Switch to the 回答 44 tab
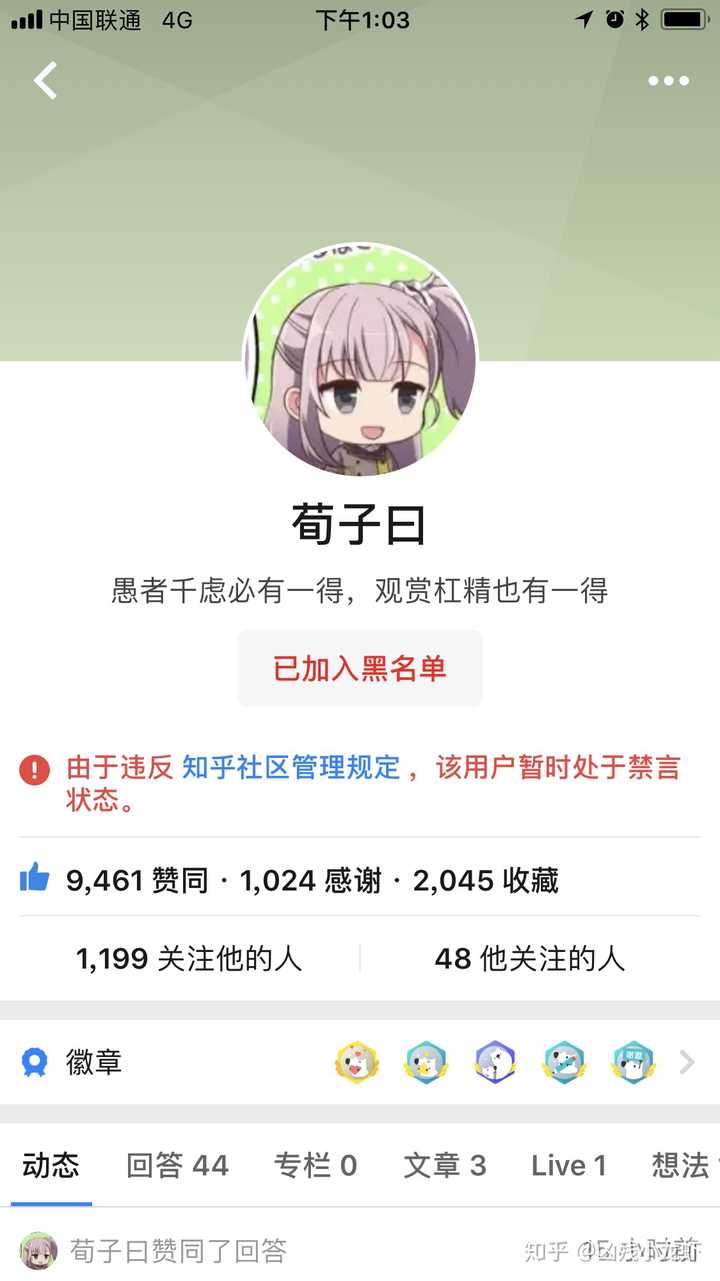The image size is (720, 1281). pos(177,1165)
